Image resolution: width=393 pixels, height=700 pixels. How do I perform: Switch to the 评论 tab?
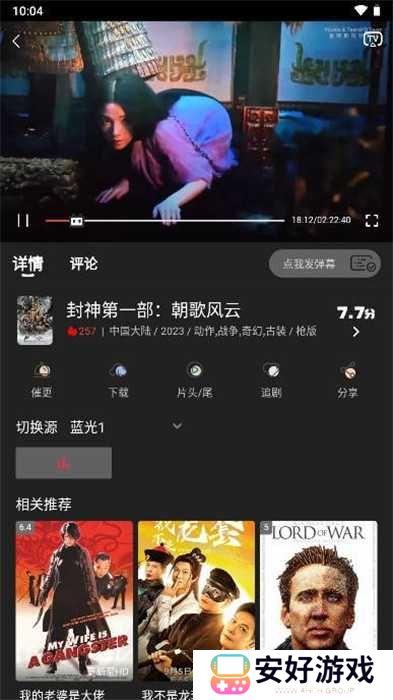pyautogui.click(x=84, y=264)
